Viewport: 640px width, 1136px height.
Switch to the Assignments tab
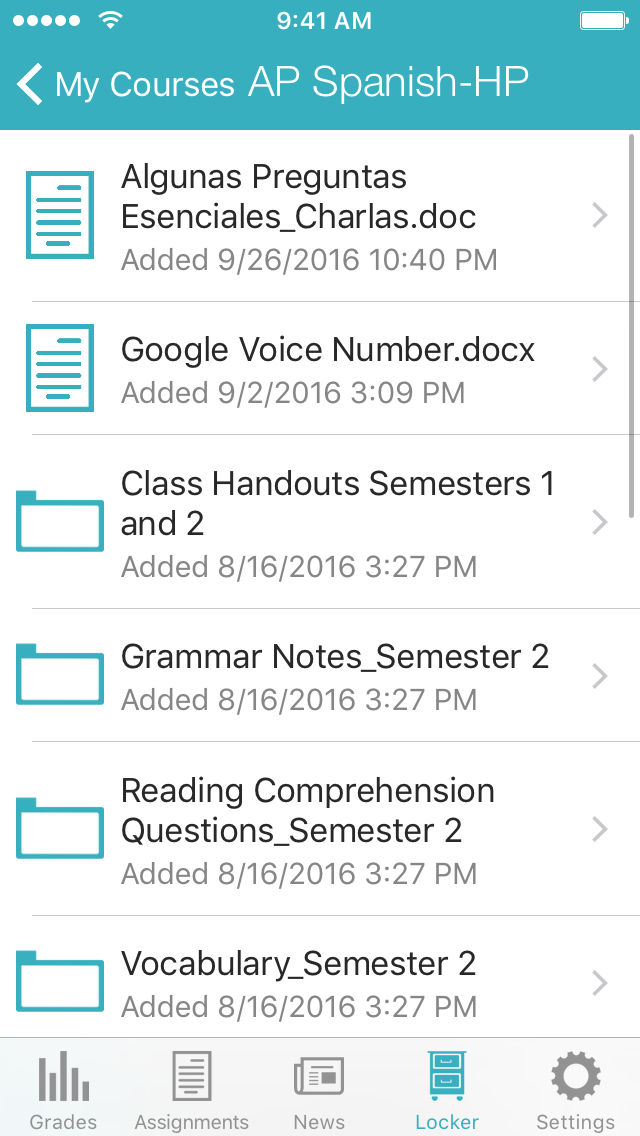tap(191, 1088)
